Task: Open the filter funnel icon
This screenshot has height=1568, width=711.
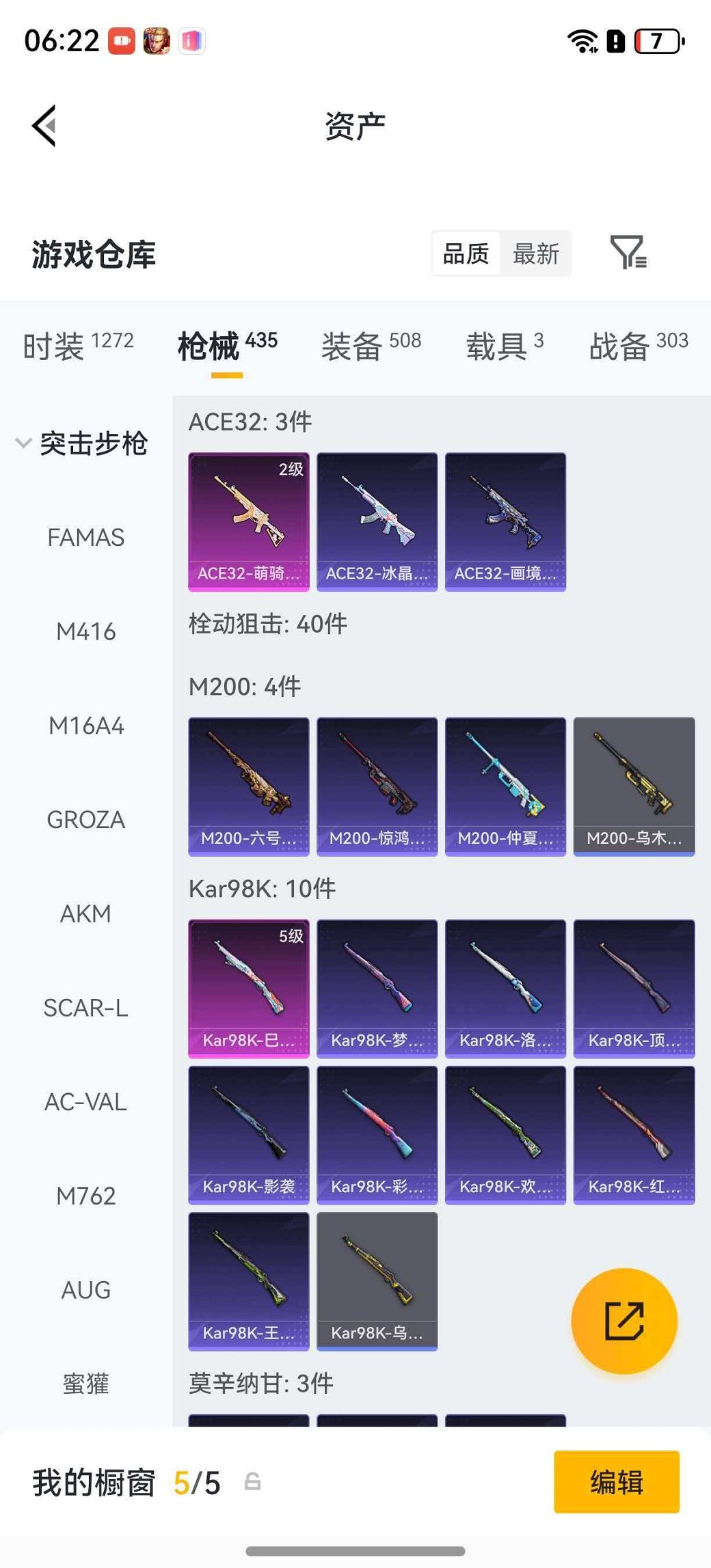Action: (x=630, y=253)
